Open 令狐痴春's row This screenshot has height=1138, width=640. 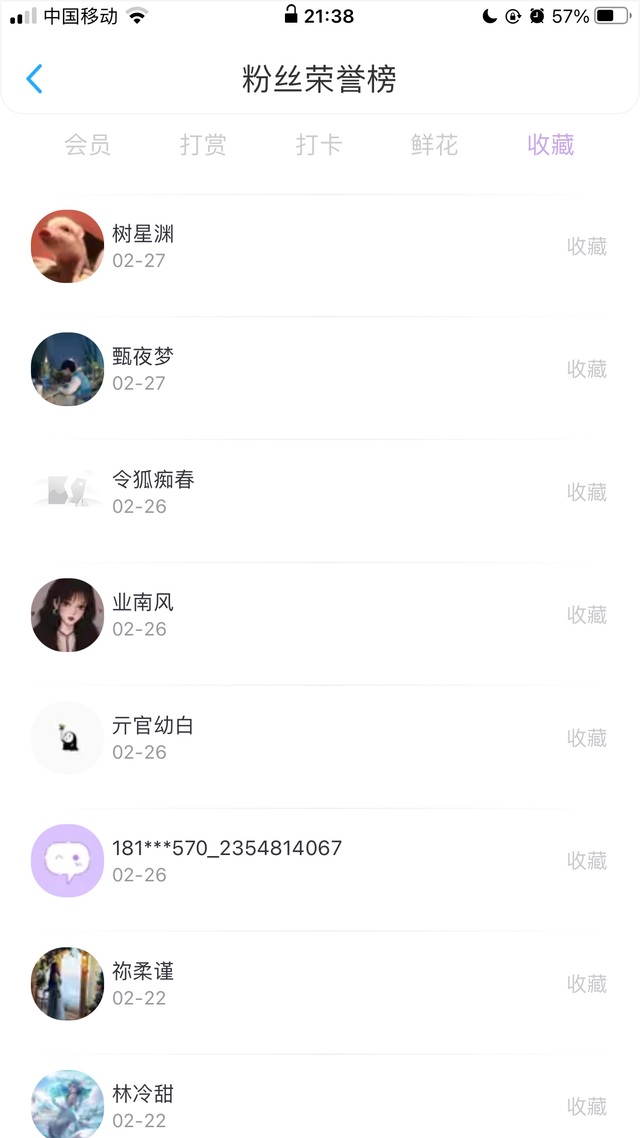(x=320, y=492)
